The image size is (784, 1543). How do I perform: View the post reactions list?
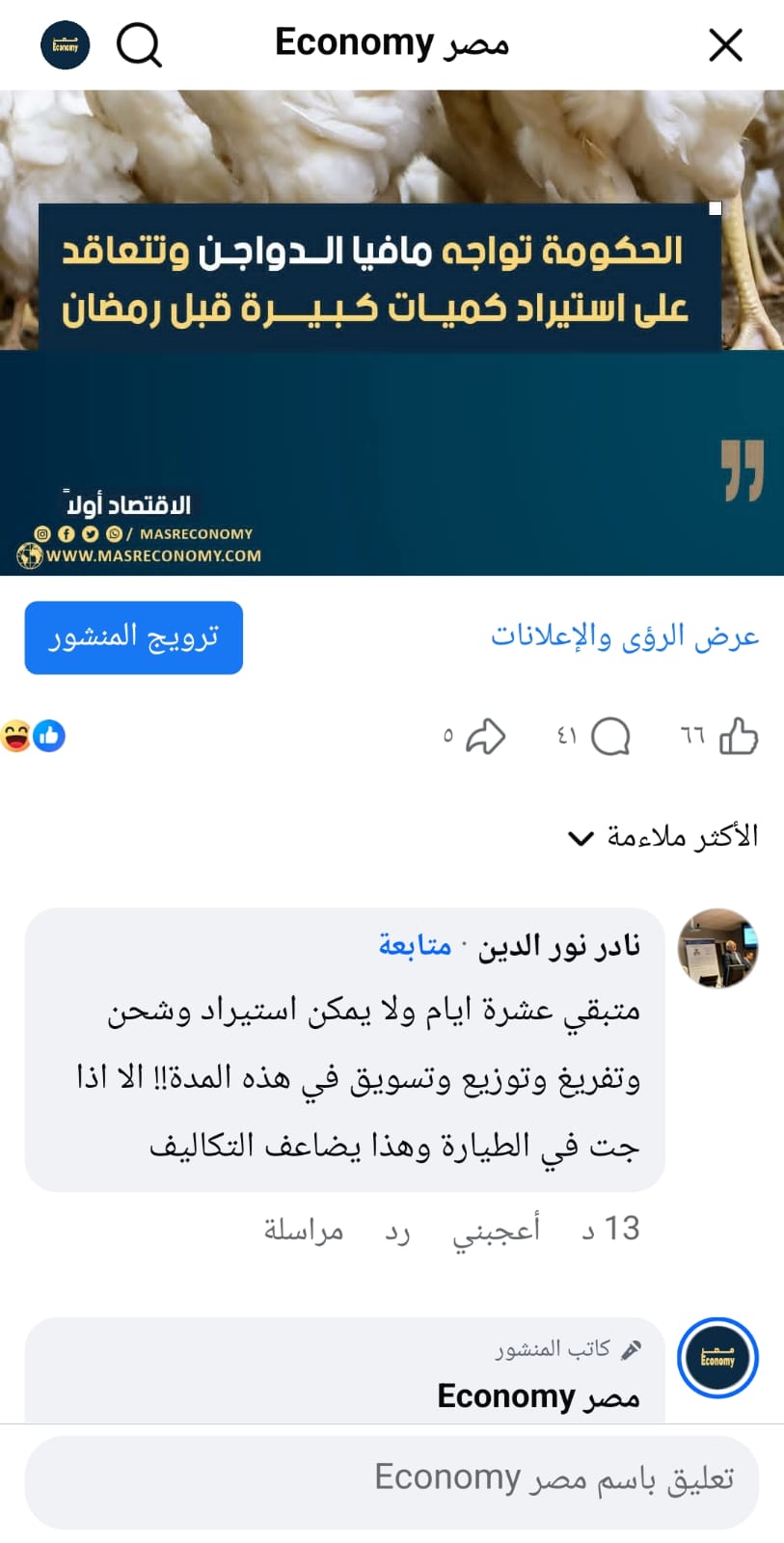coord(34,737)
